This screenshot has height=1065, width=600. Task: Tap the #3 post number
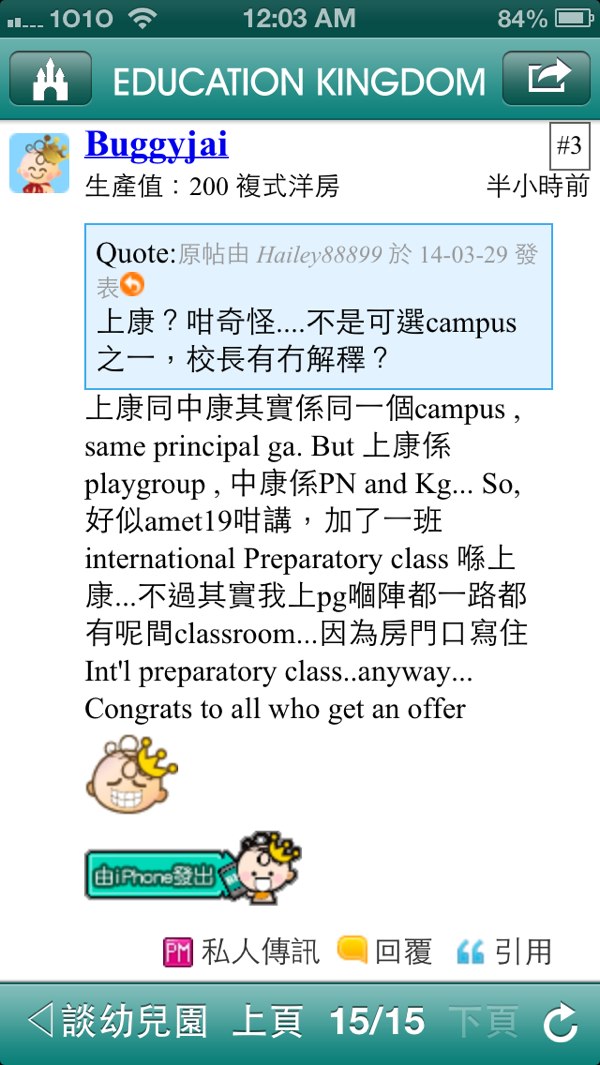(569, 147)
